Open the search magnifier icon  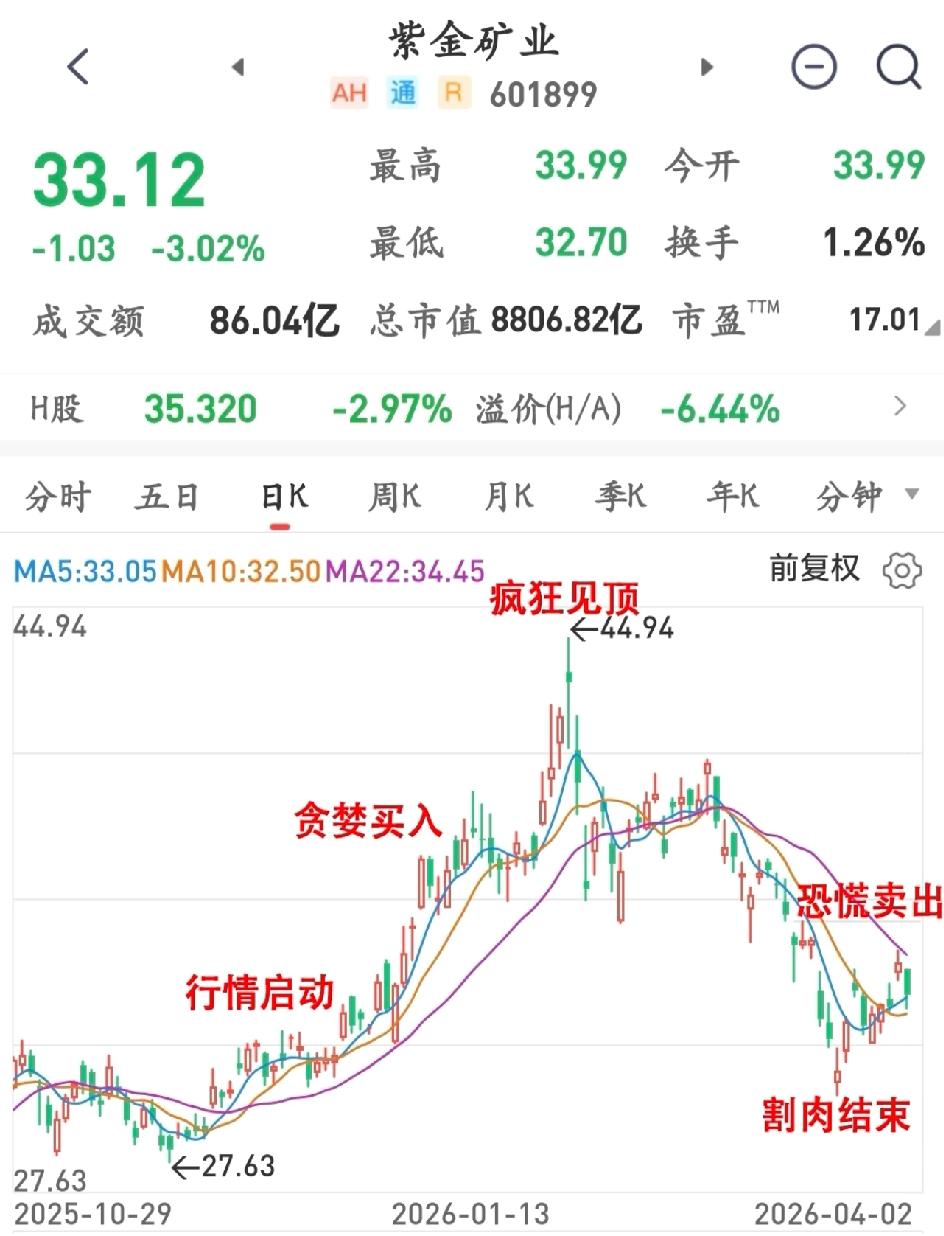coord(899,64)
